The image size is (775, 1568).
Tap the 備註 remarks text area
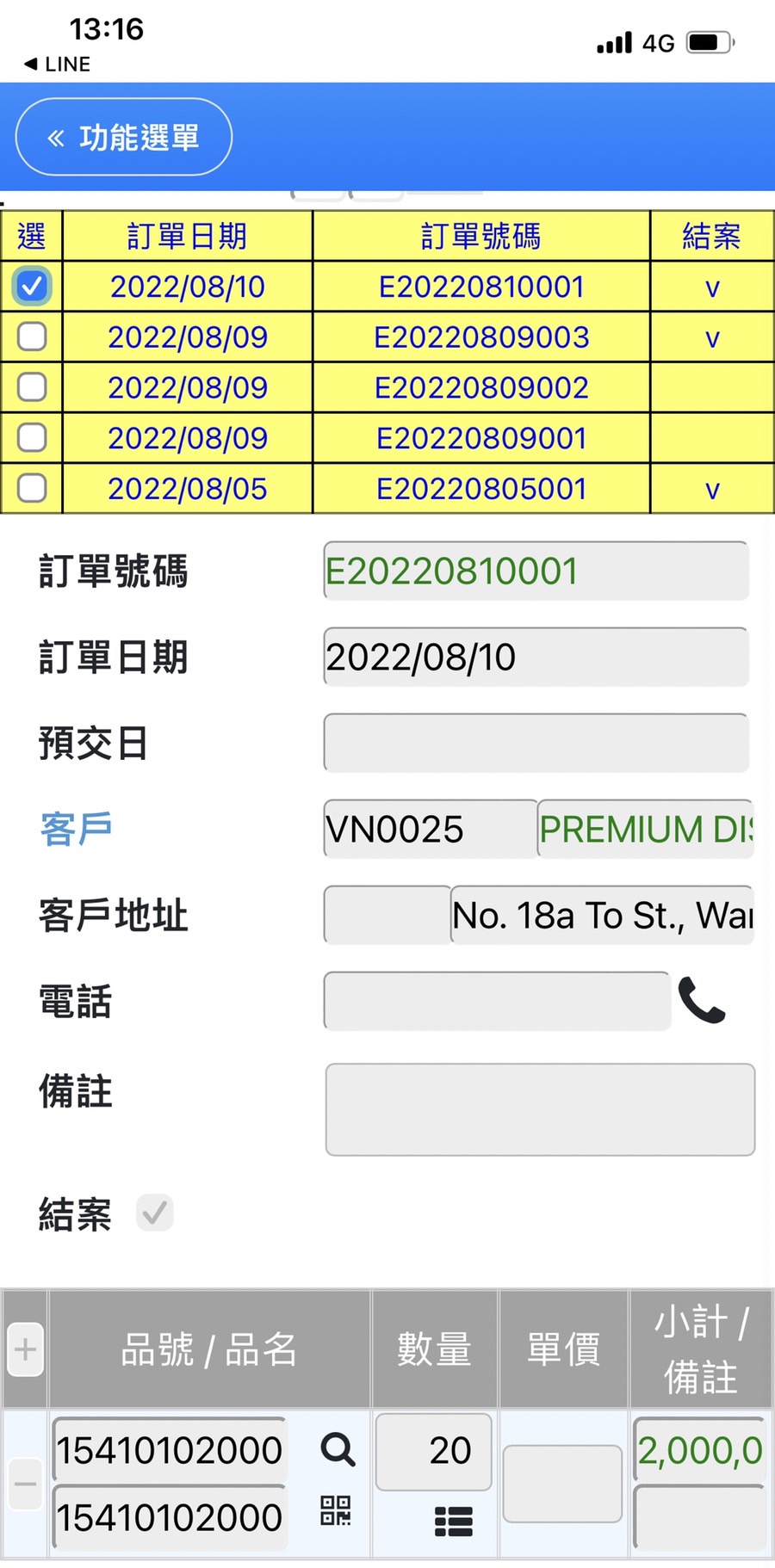(x=540, y=1109)
